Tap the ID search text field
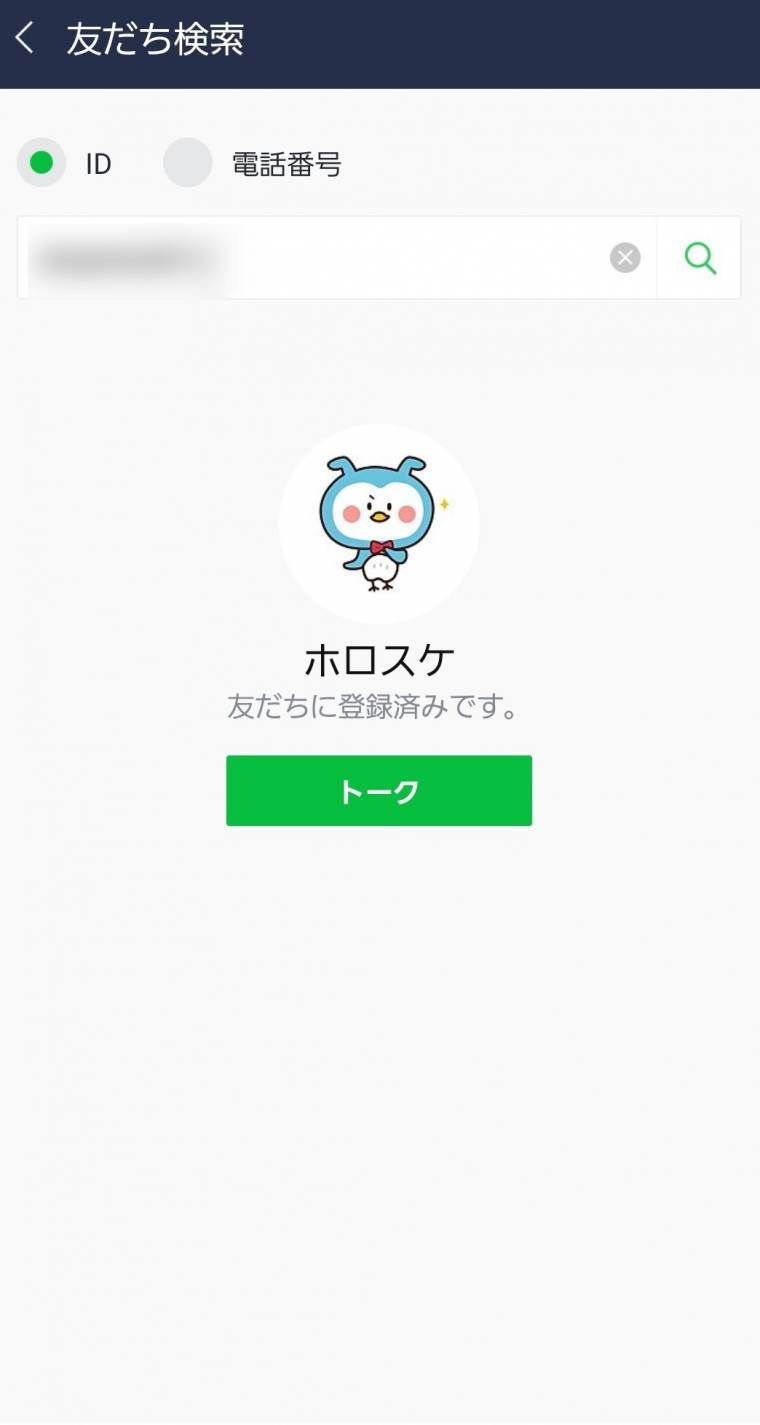Image resolution: width=760 pixels, height=1425 pixels. 312,258
